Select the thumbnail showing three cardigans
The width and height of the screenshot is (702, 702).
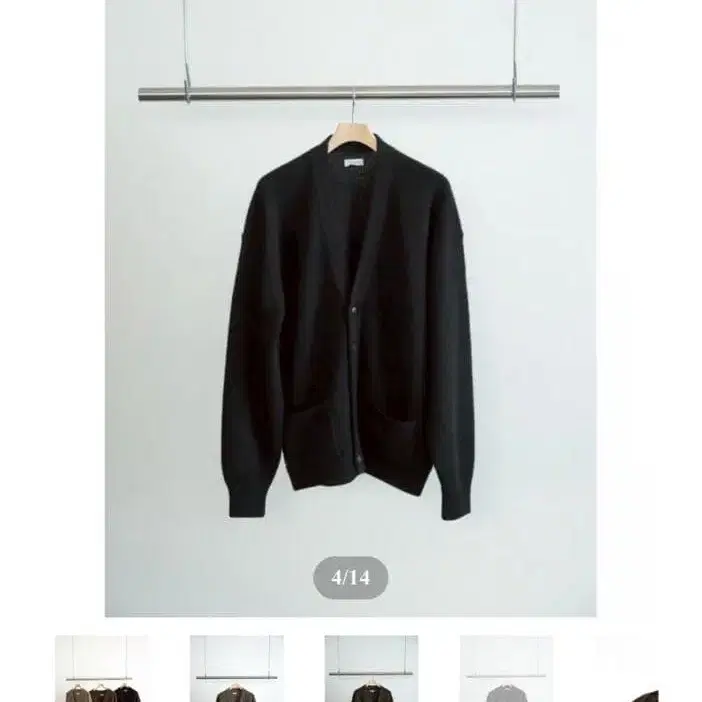coord(102,668)
